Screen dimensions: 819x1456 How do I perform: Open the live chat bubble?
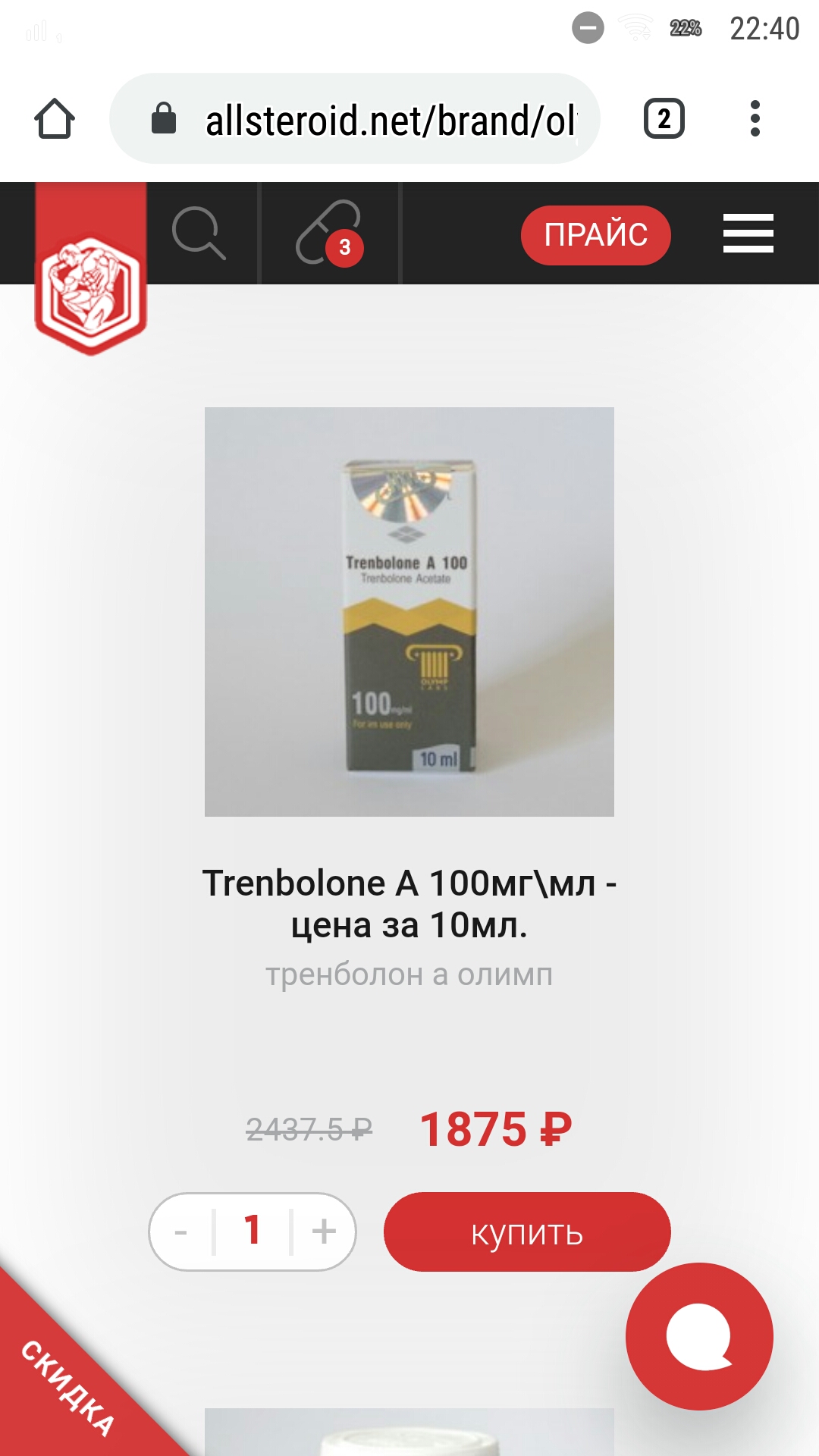(698, 1336)
